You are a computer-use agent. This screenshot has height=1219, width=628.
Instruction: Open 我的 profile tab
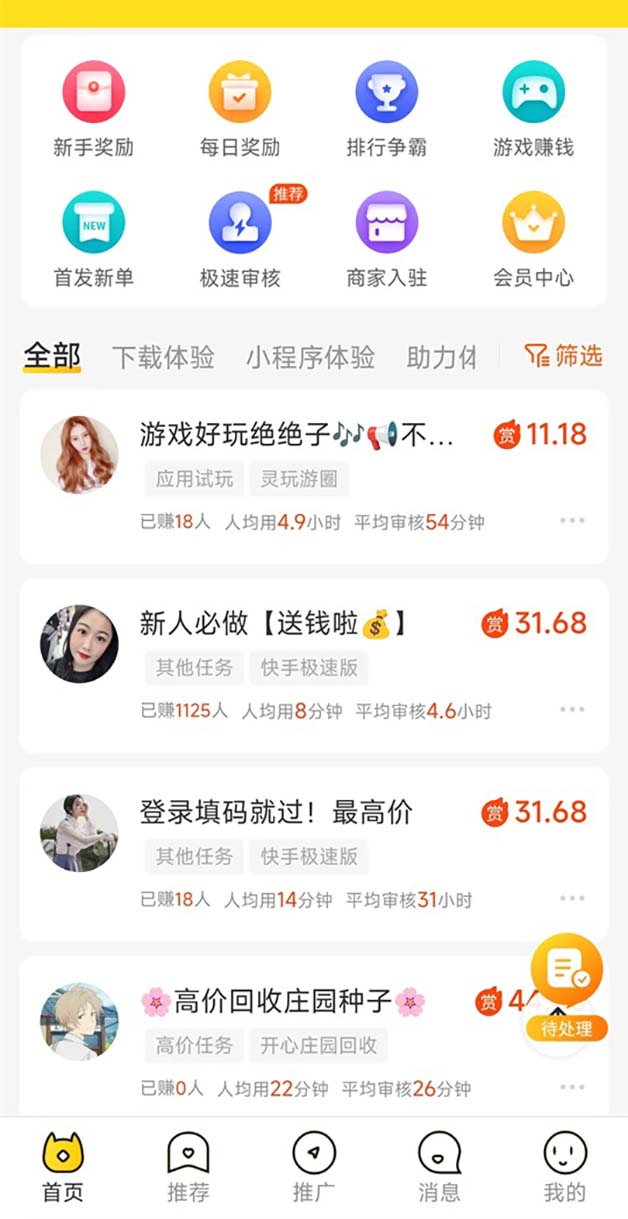(x=564, y=1168)
